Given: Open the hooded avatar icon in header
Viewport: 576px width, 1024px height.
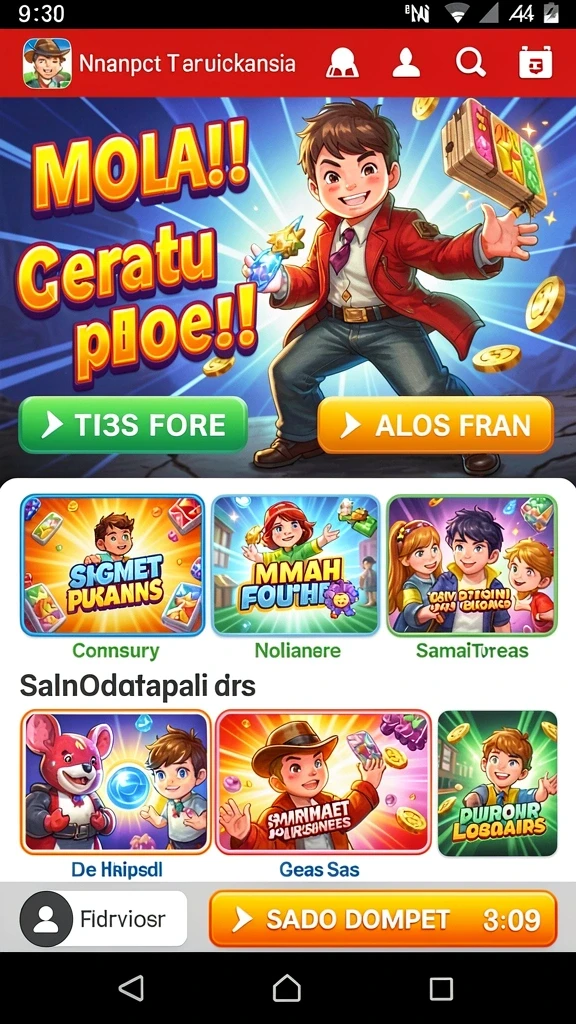Looking at the screenshot, I should coord(342,63).
